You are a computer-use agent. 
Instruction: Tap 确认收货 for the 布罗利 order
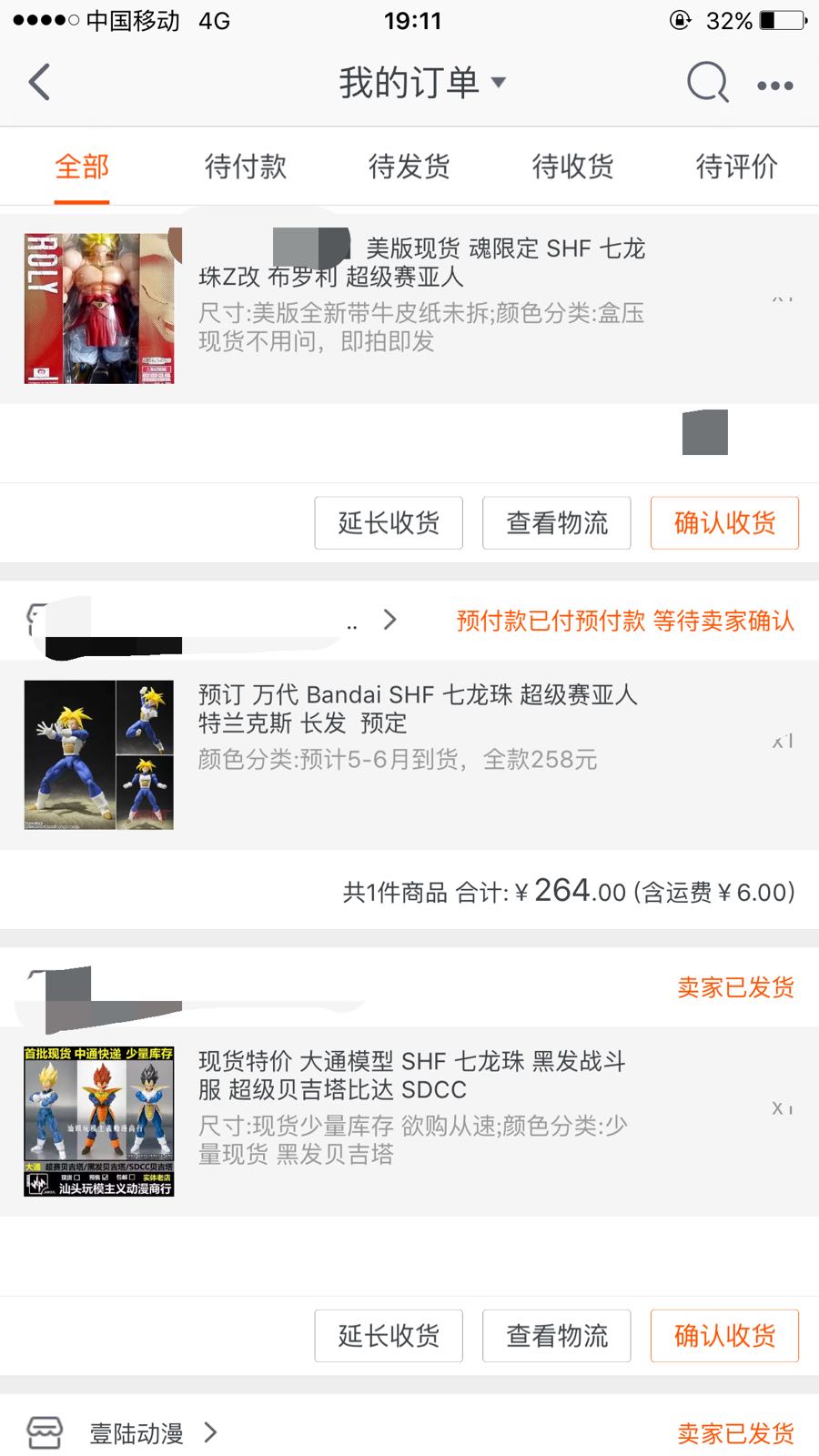pyautogui.click(x=724, y=523)
